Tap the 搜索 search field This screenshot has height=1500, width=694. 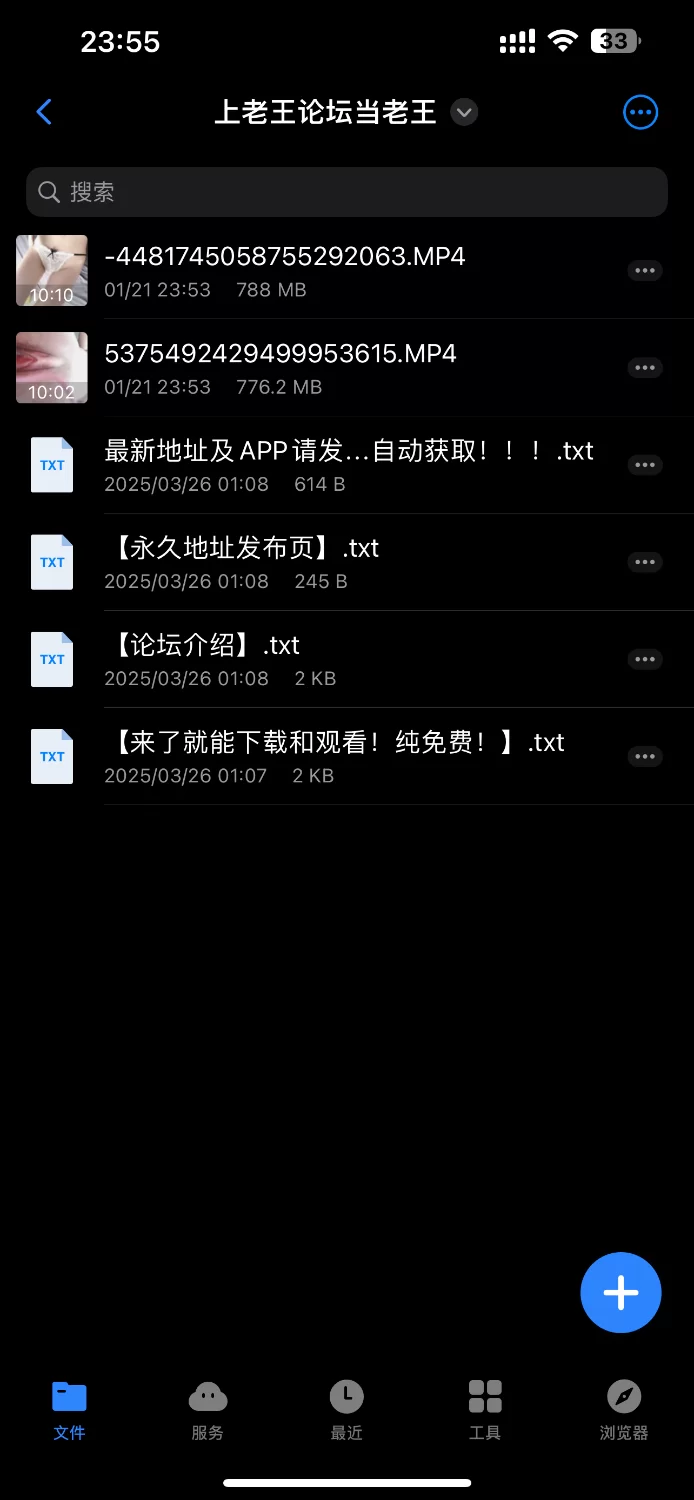tap(346, 192)
